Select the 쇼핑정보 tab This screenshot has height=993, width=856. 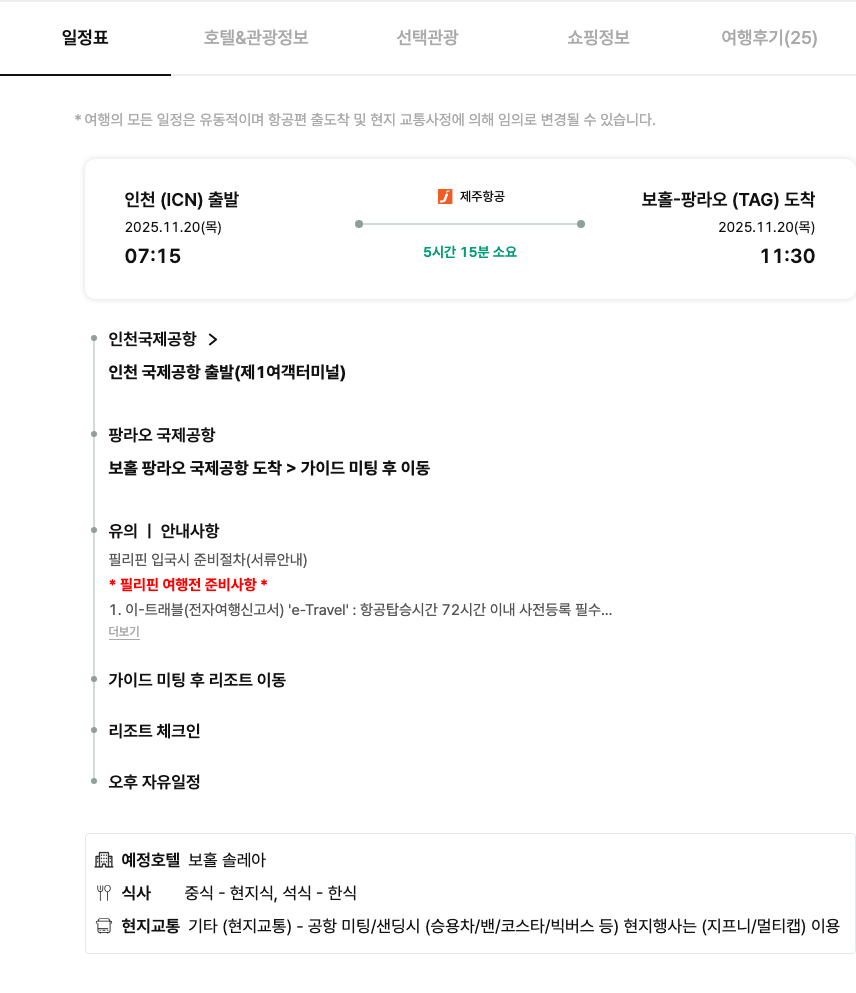[x=598, y=38]
